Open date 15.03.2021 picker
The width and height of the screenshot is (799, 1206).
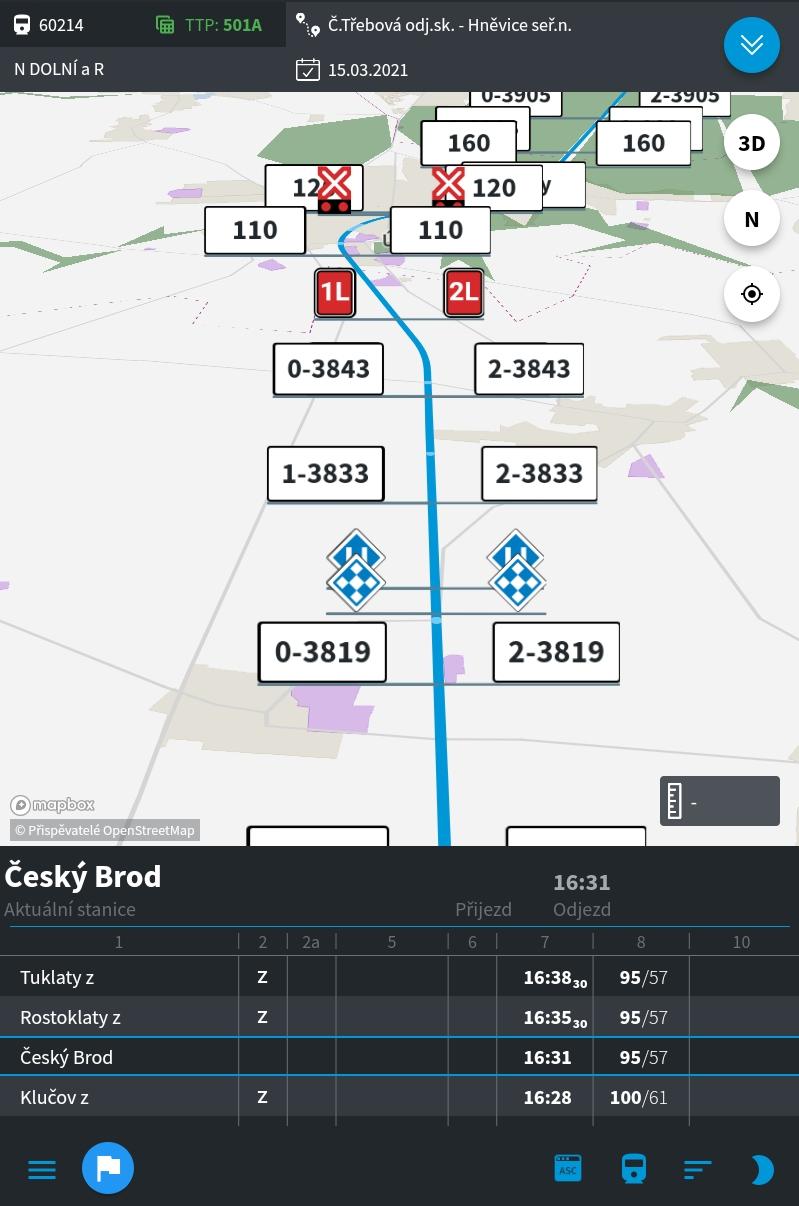[353, 70]
